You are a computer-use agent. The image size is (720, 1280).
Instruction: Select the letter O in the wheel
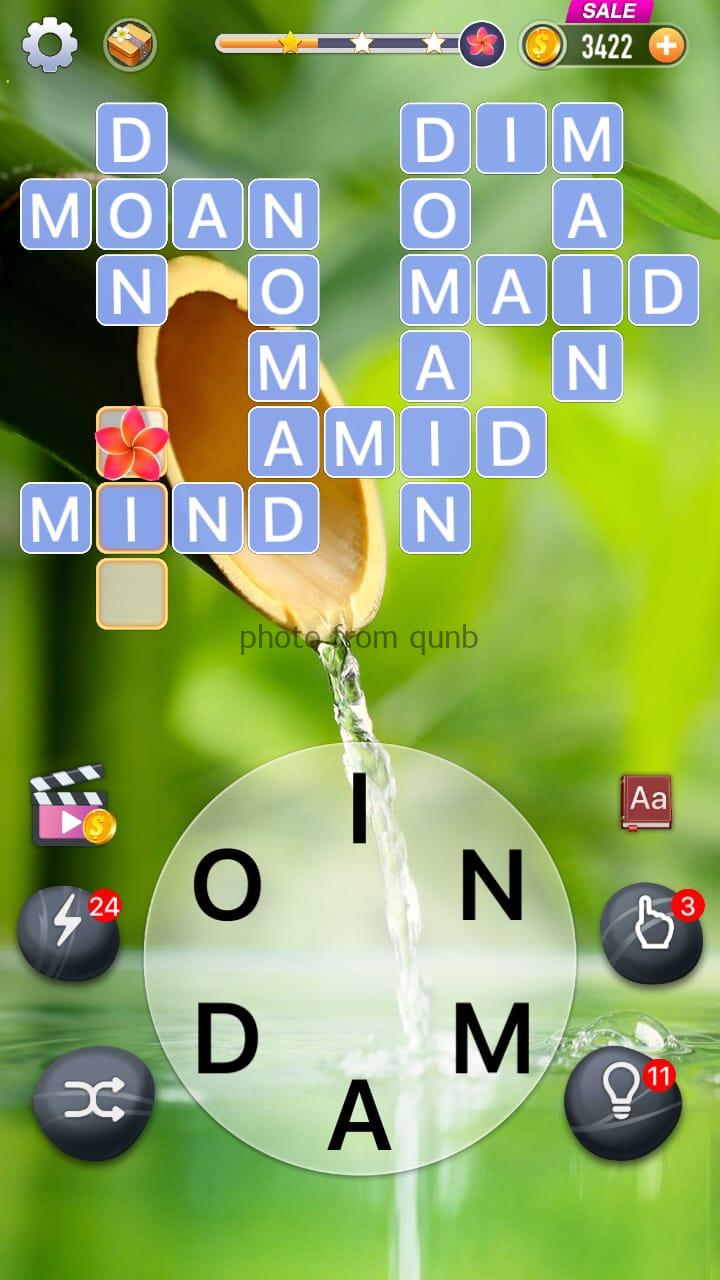[227, 886]
